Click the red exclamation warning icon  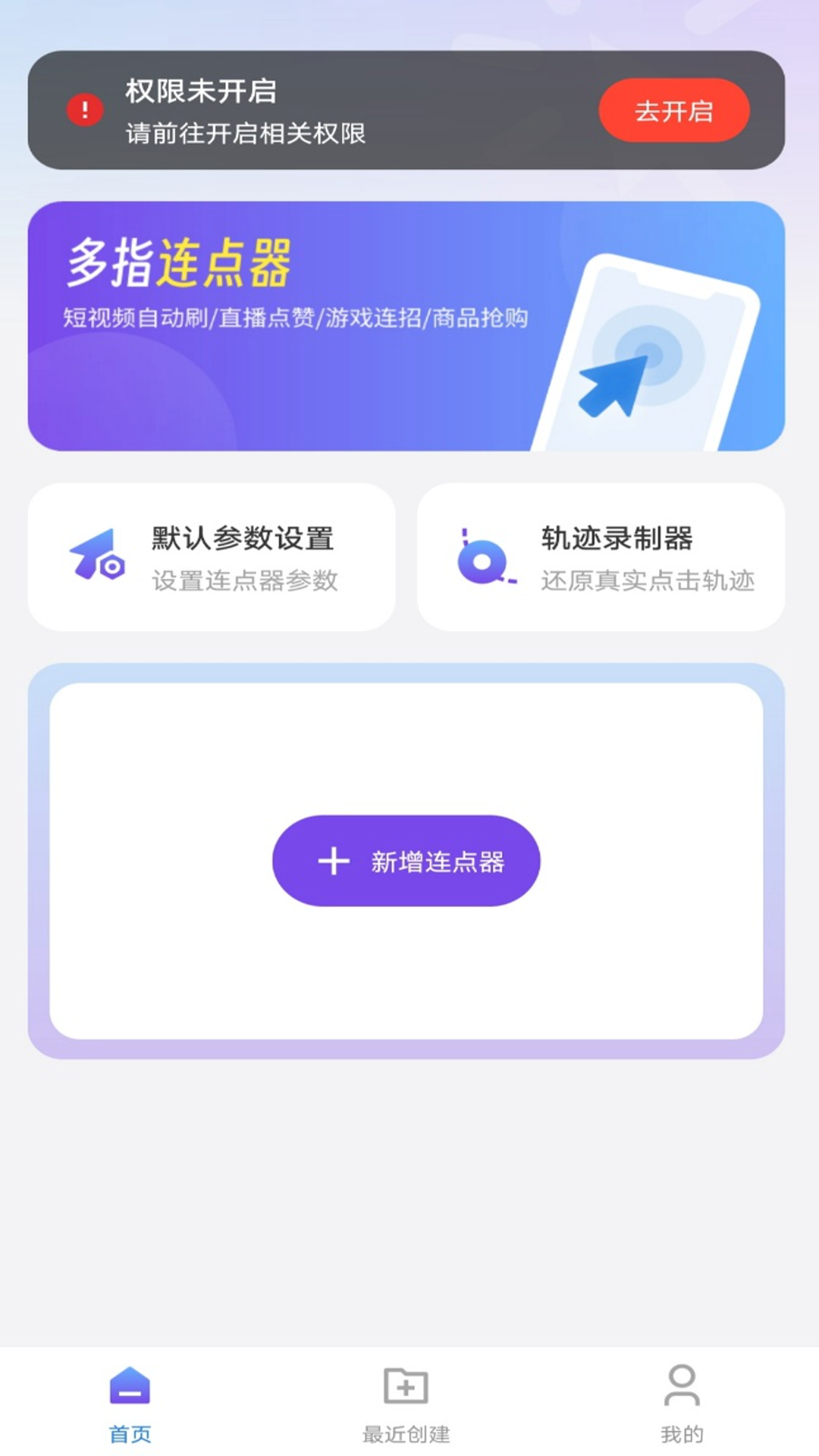86,110
